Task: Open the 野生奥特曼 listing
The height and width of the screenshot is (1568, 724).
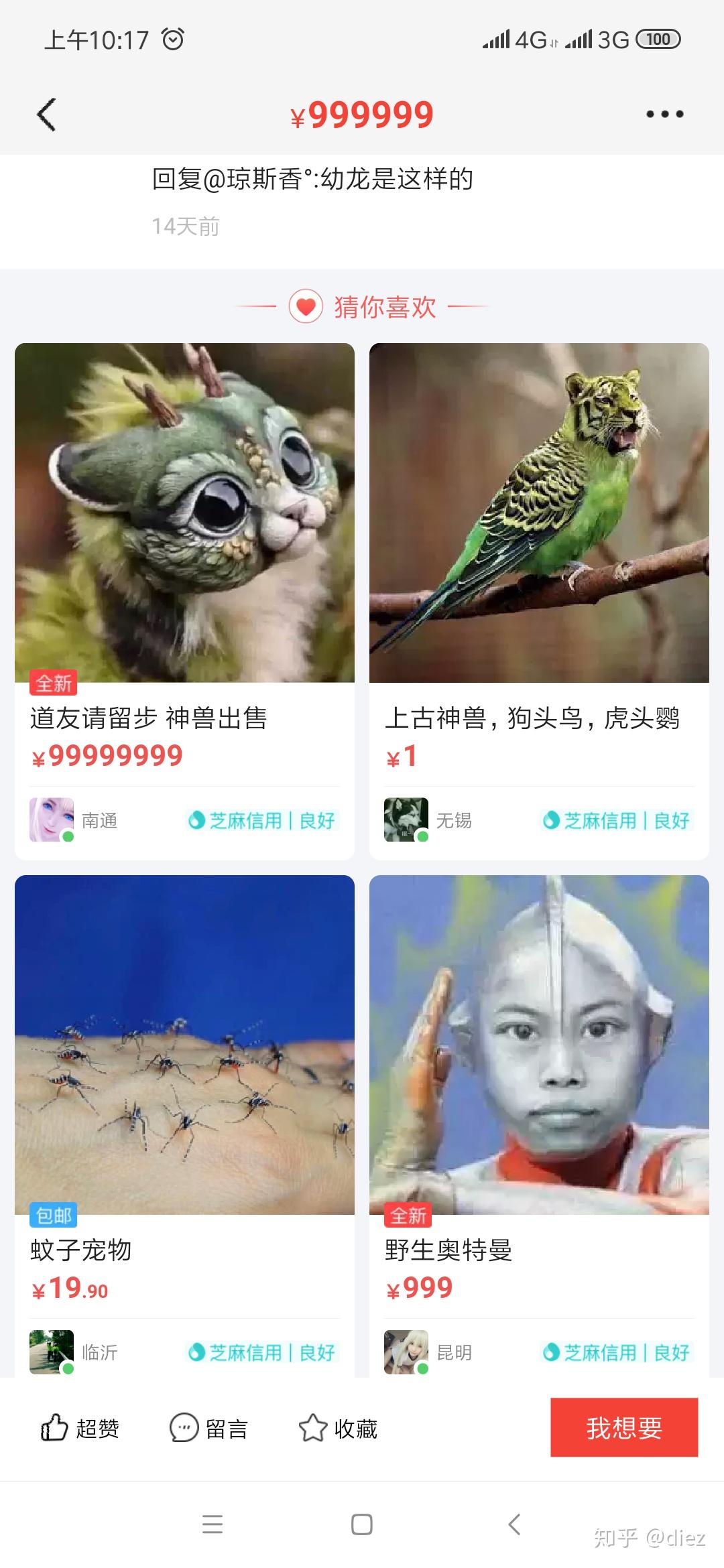Action: pos(539,1126)
